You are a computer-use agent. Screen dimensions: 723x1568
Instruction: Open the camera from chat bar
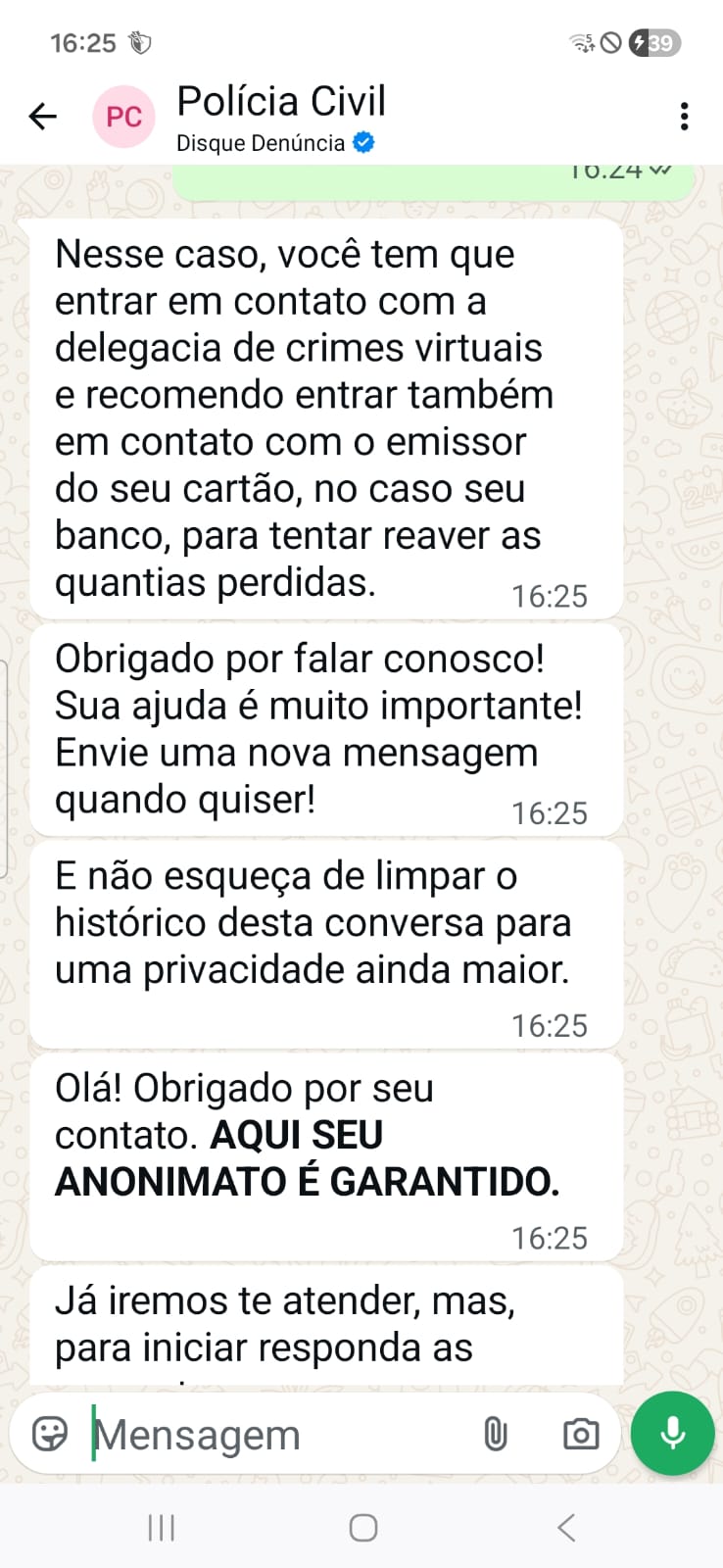(x=580, y=1435)
